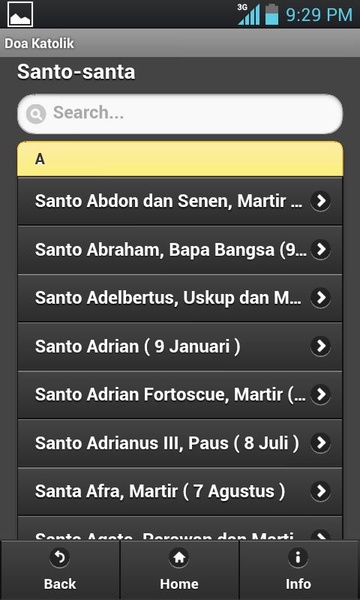This screenshot has height=600, width=360.
Task: Open Santo Adrian (9 Januari)
Action: coord(180,346)
